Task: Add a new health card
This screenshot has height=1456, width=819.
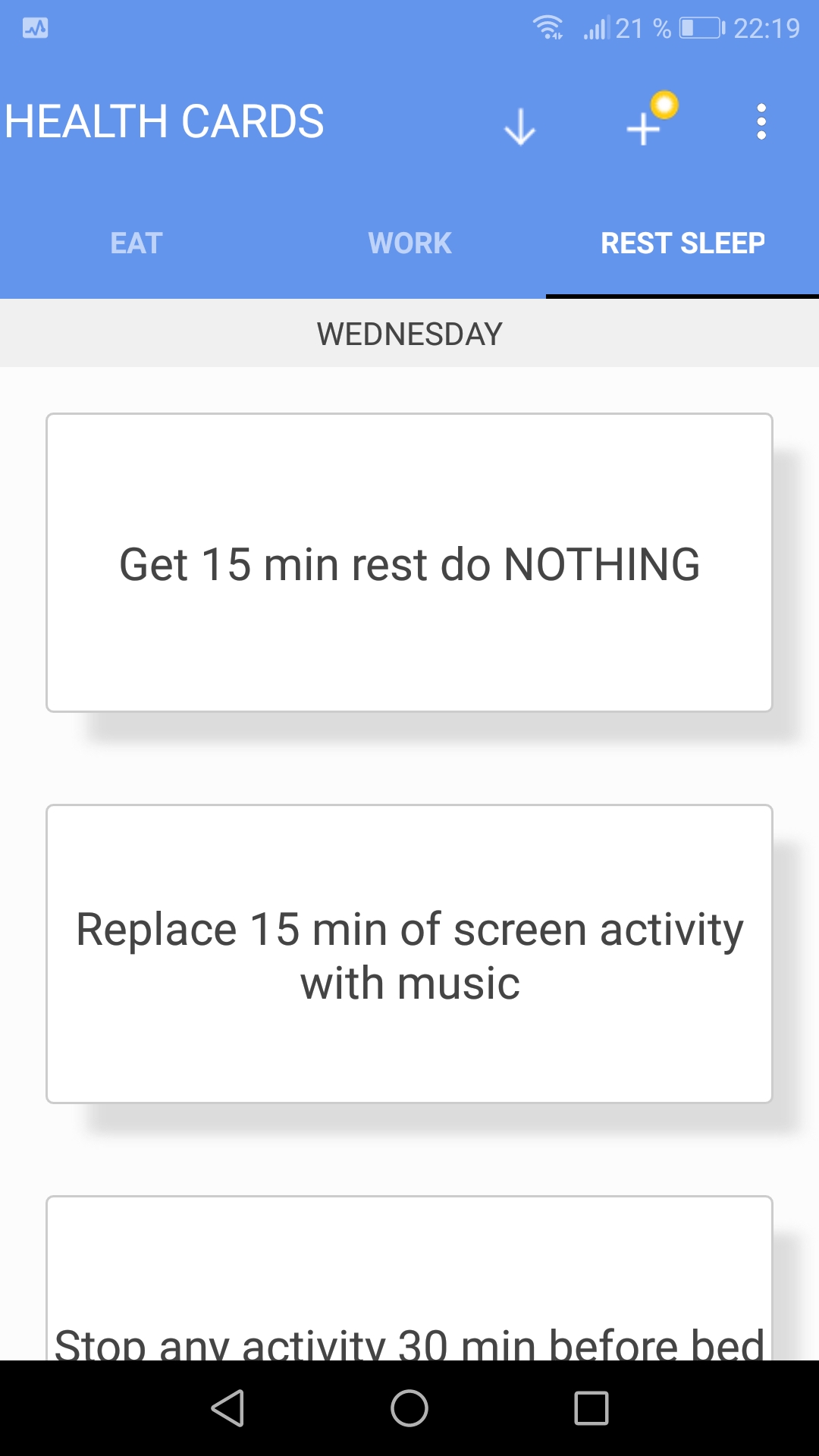Action: coord(646,124)
